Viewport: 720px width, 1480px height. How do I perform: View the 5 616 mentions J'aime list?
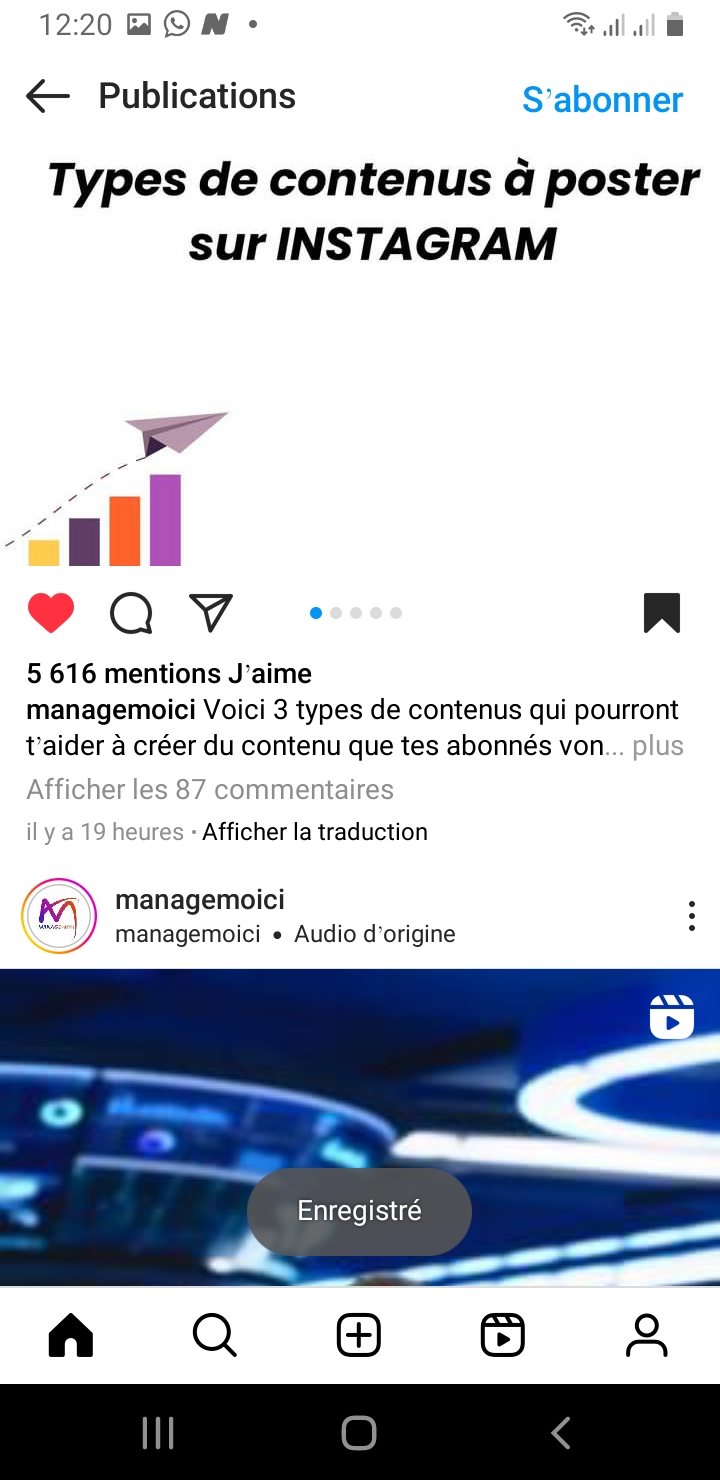pos(169,674)
